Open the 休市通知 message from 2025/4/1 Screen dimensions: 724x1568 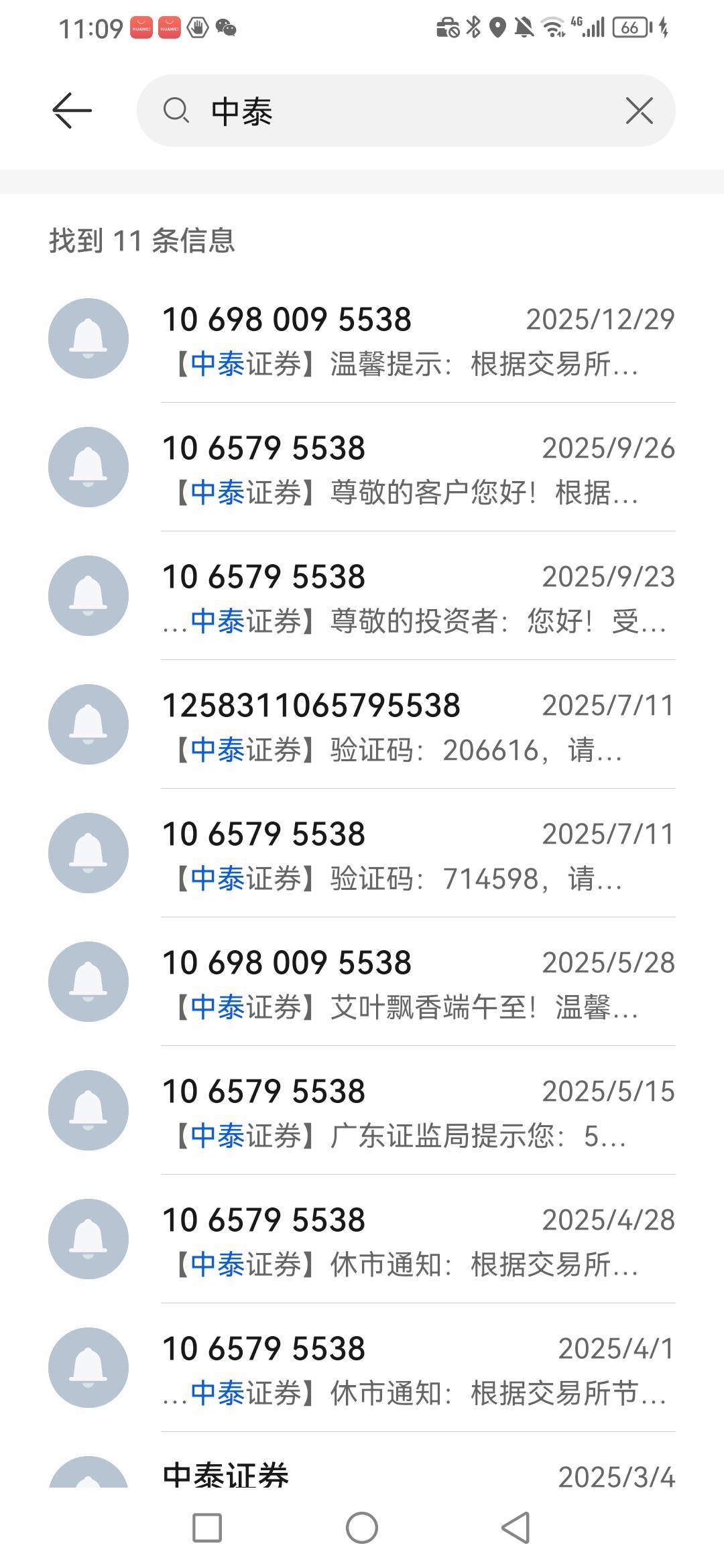pos(417,1370)
